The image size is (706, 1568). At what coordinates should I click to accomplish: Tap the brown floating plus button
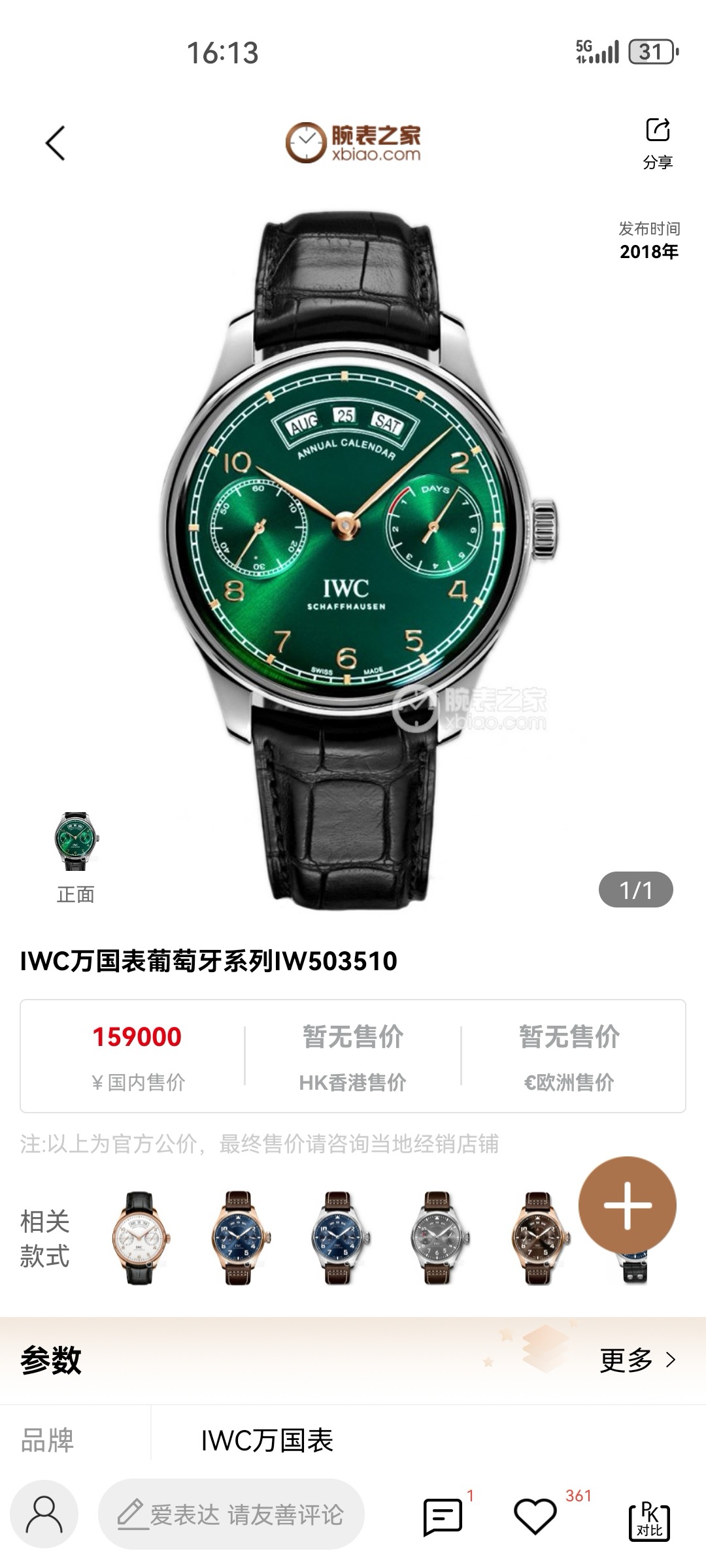click(627, 1205)
